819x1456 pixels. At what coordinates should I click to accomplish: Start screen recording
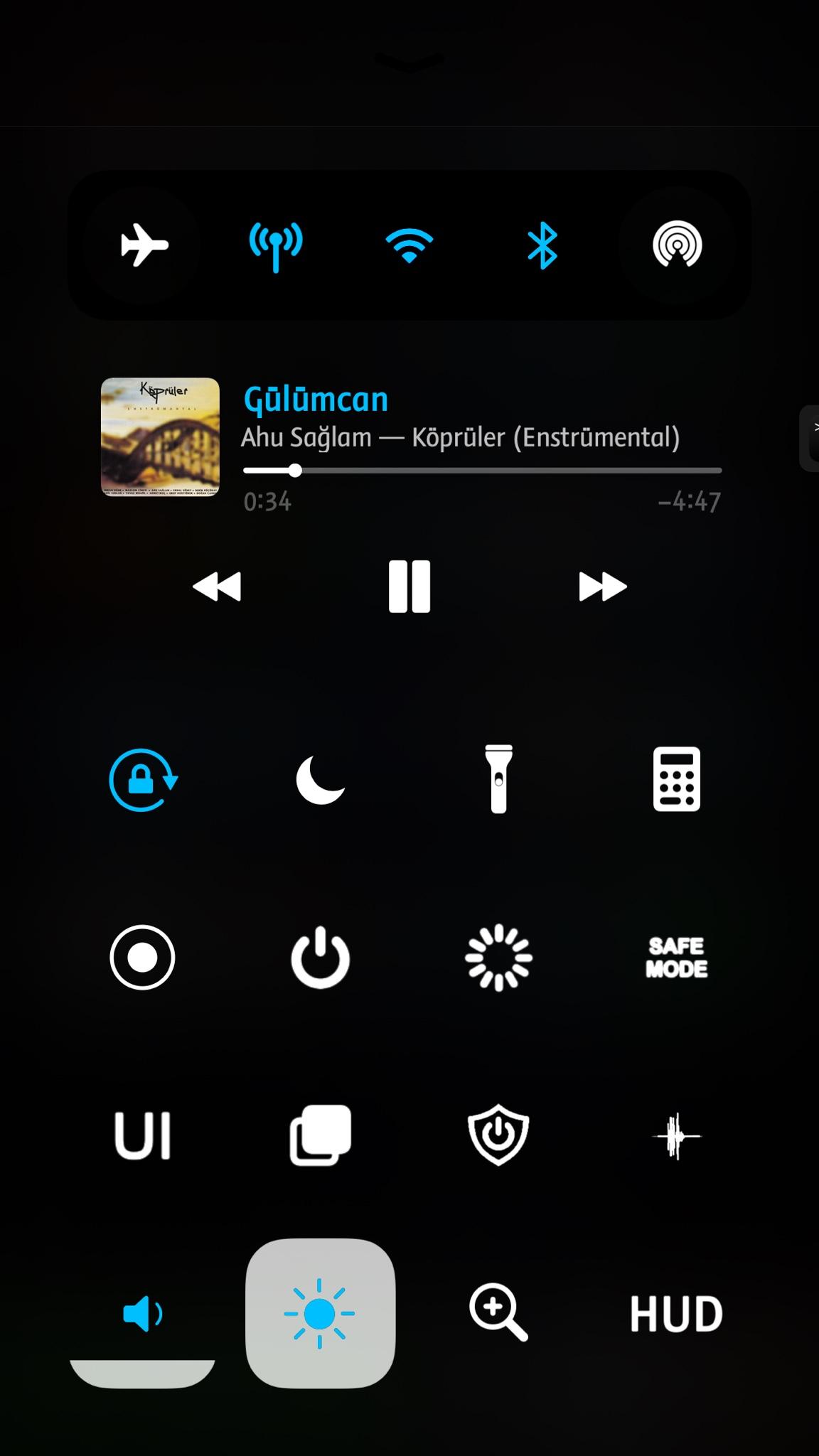pyautogui.click(x=143, y=958)
